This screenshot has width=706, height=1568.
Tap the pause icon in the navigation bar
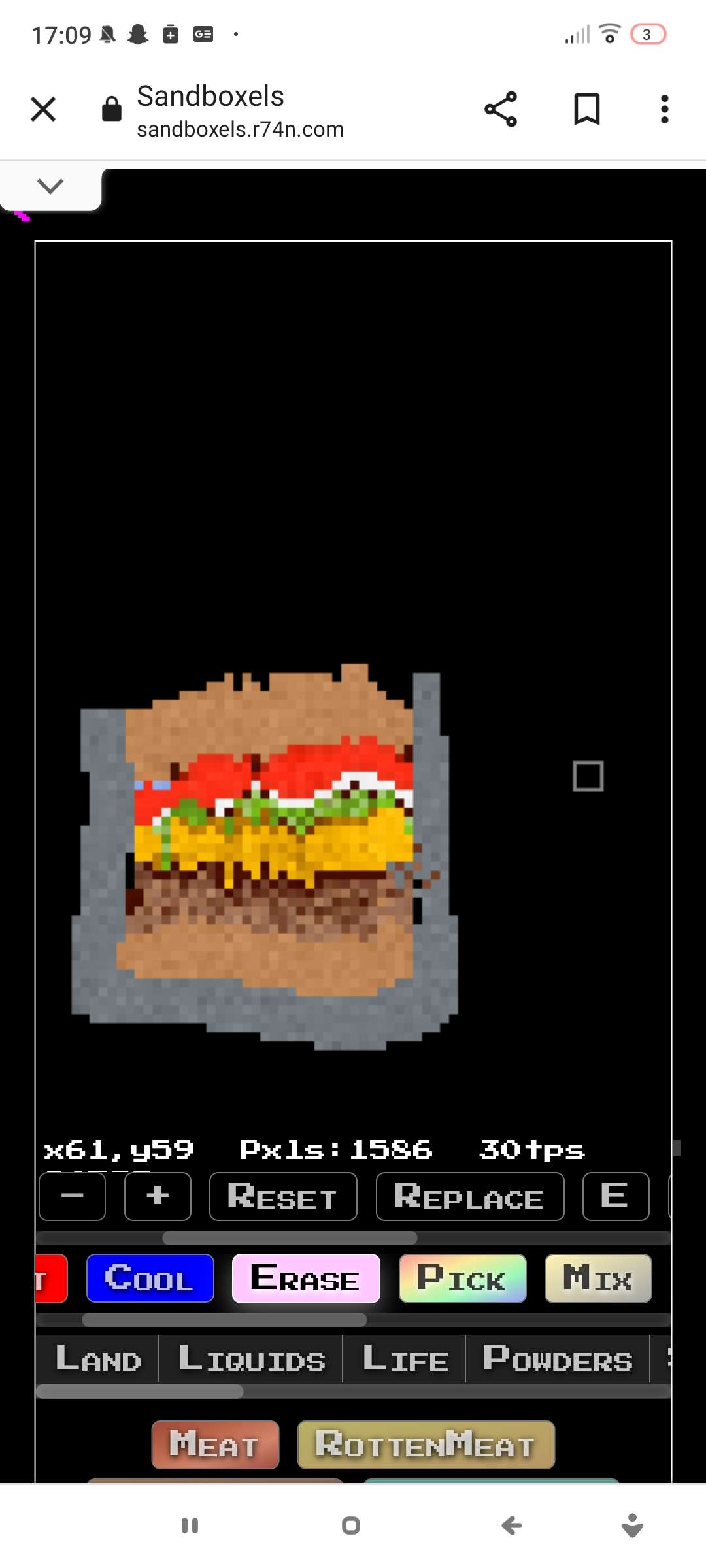click(190, 1525)
